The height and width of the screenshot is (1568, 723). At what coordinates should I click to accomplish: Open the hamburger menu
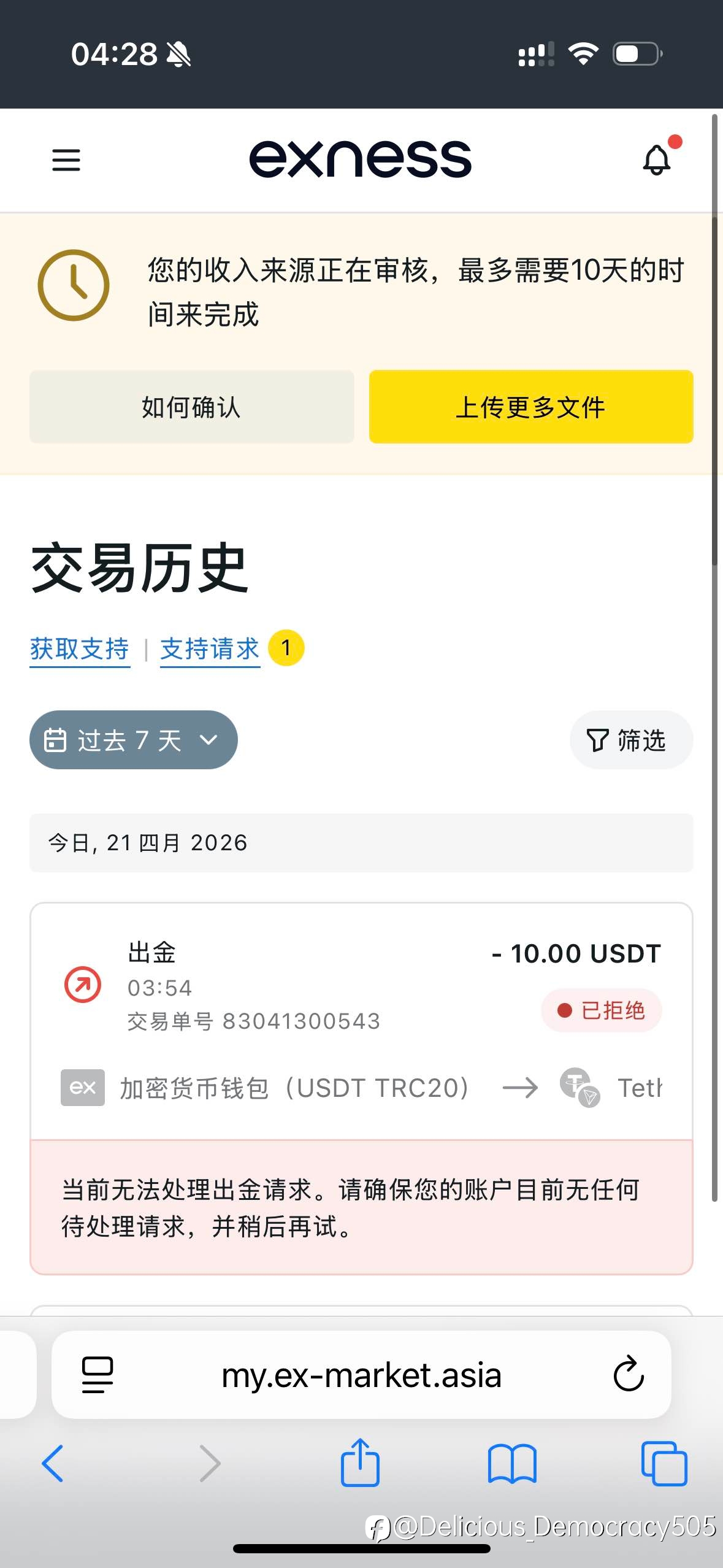coord(66,160)
